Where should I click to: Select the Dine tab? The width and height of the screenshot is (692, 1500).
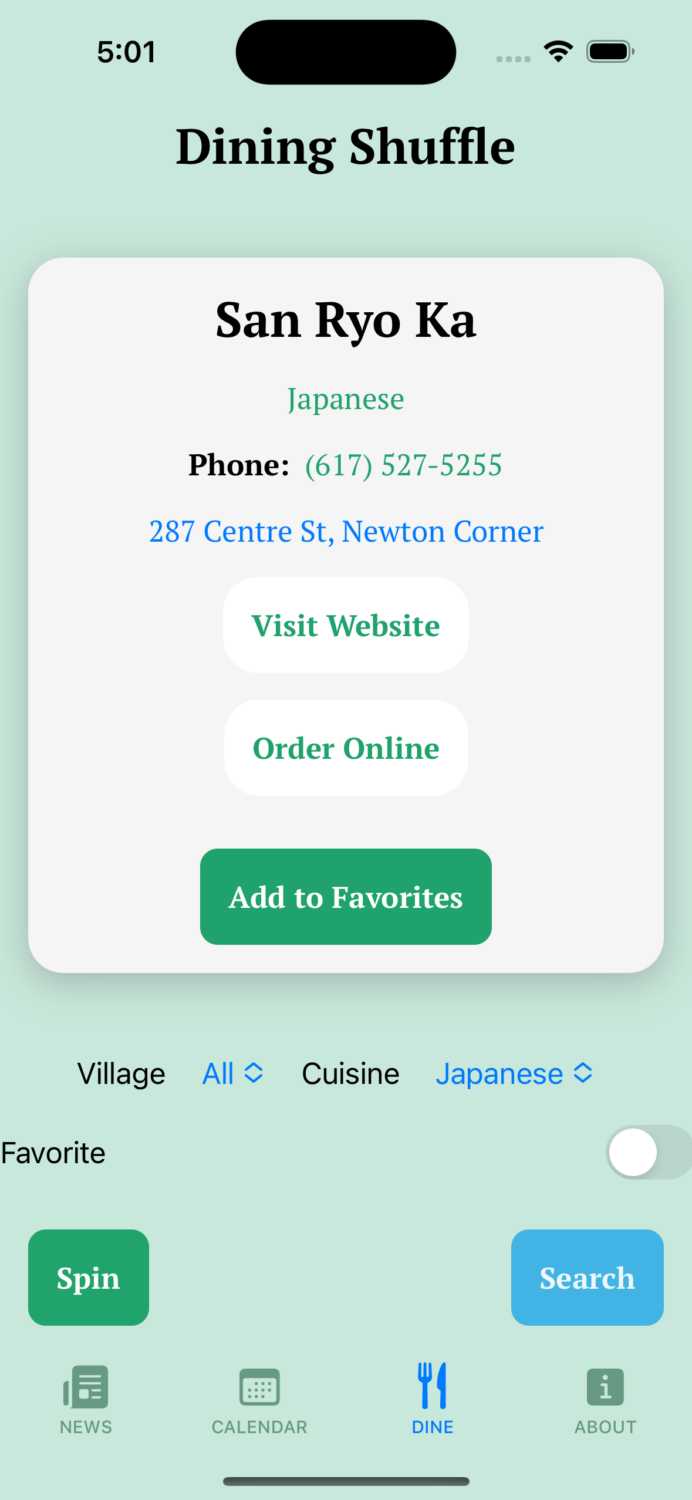pos(432,1400)
